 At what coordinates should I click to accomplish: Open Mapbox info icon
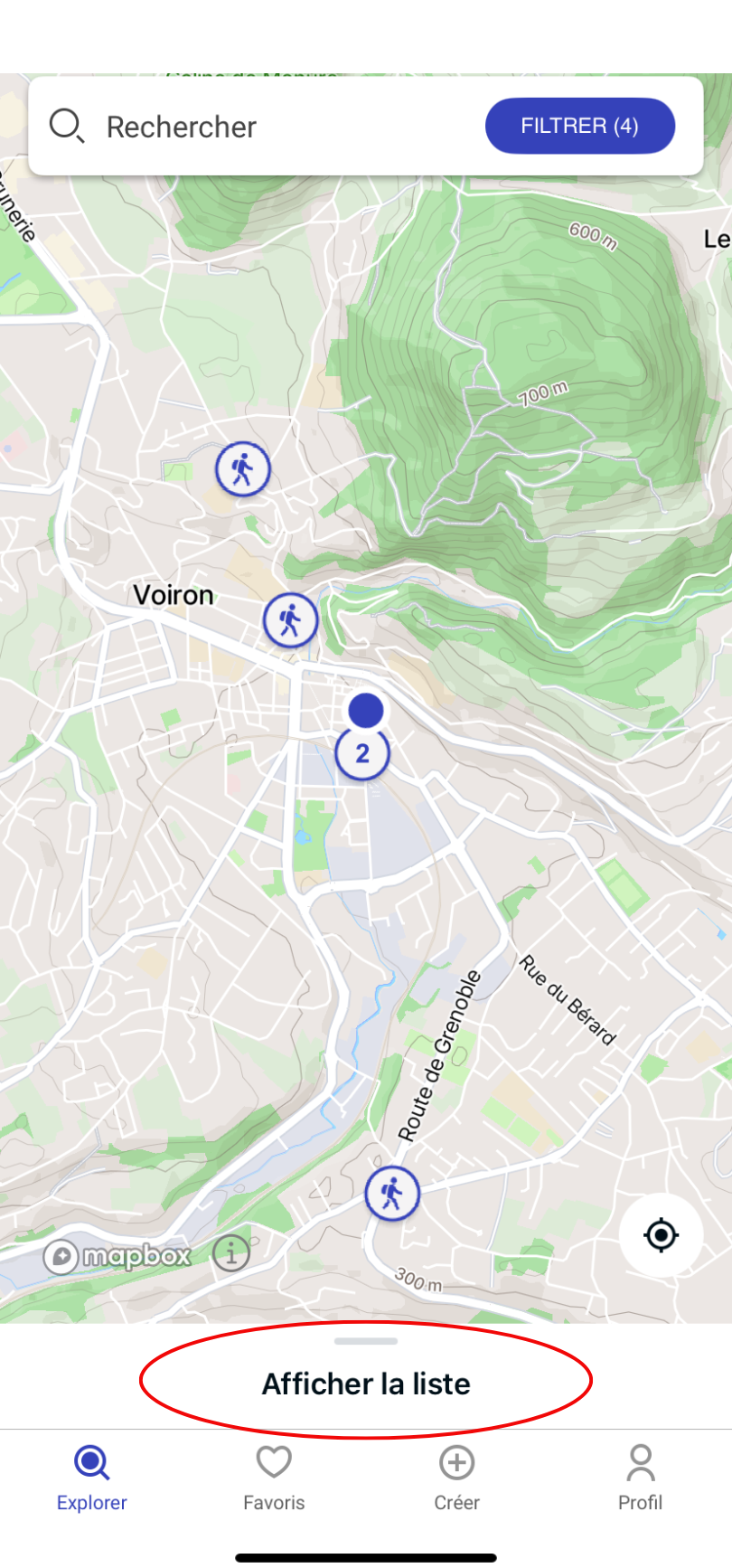pos(231,1254)
